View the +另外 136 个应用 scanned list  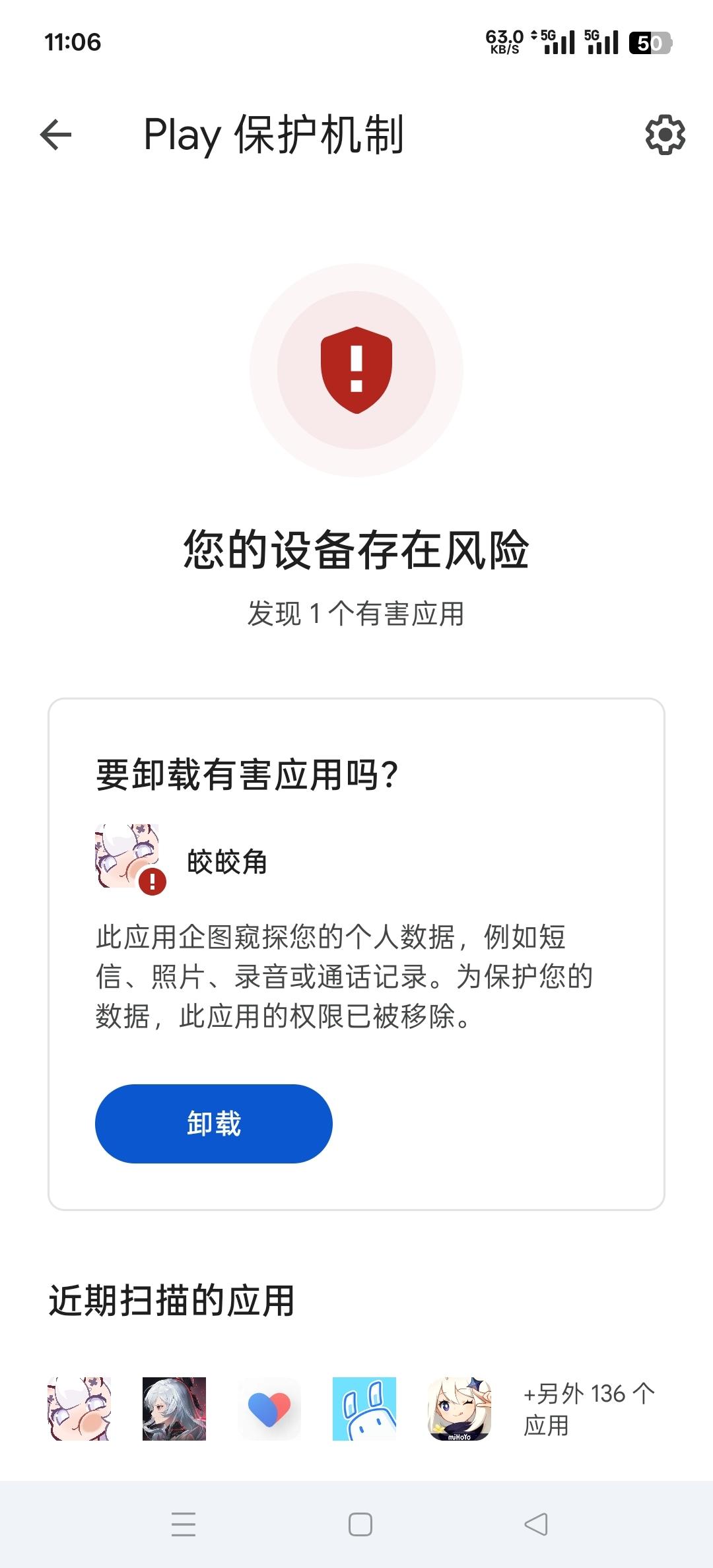(588, 1409)
